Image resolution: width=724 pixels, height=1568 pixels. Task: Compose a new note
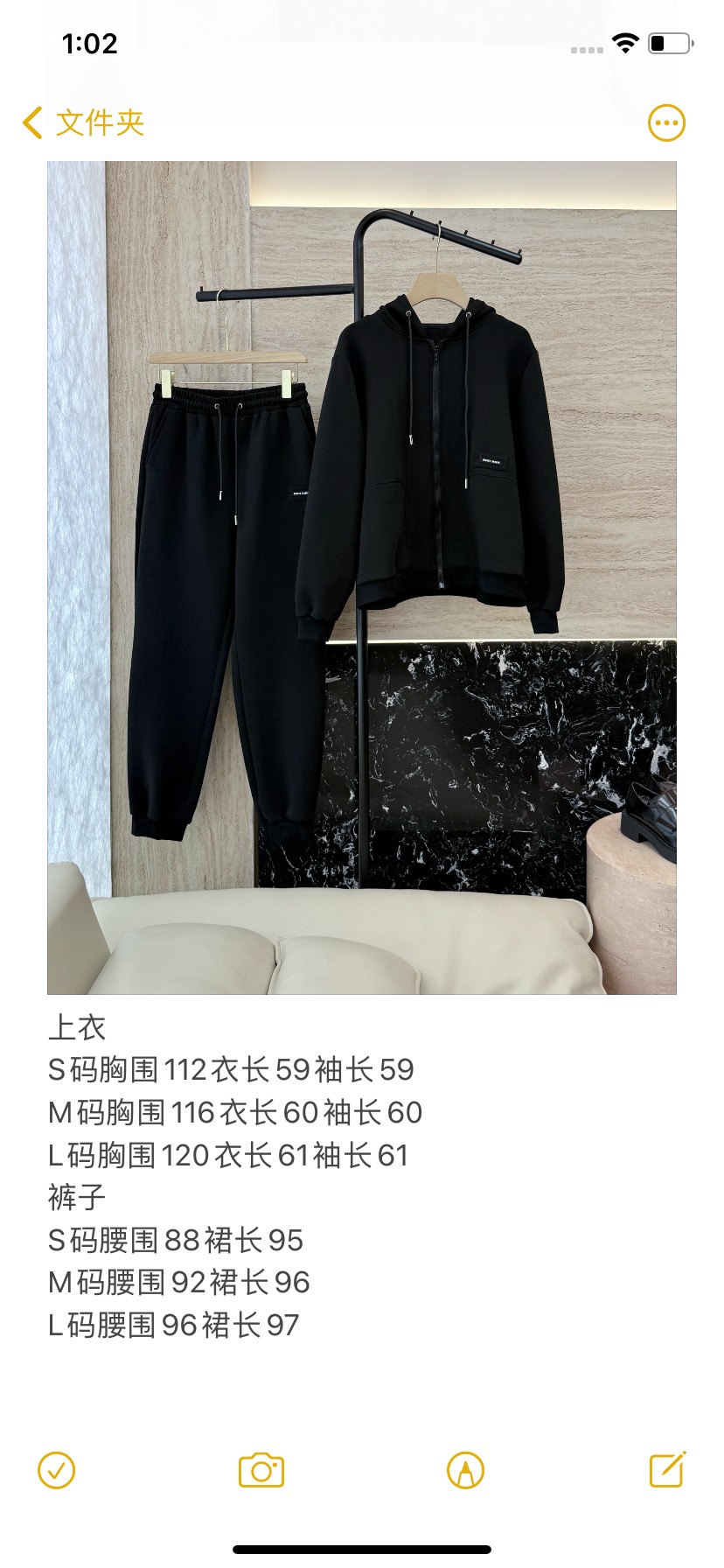[667, 1470]
